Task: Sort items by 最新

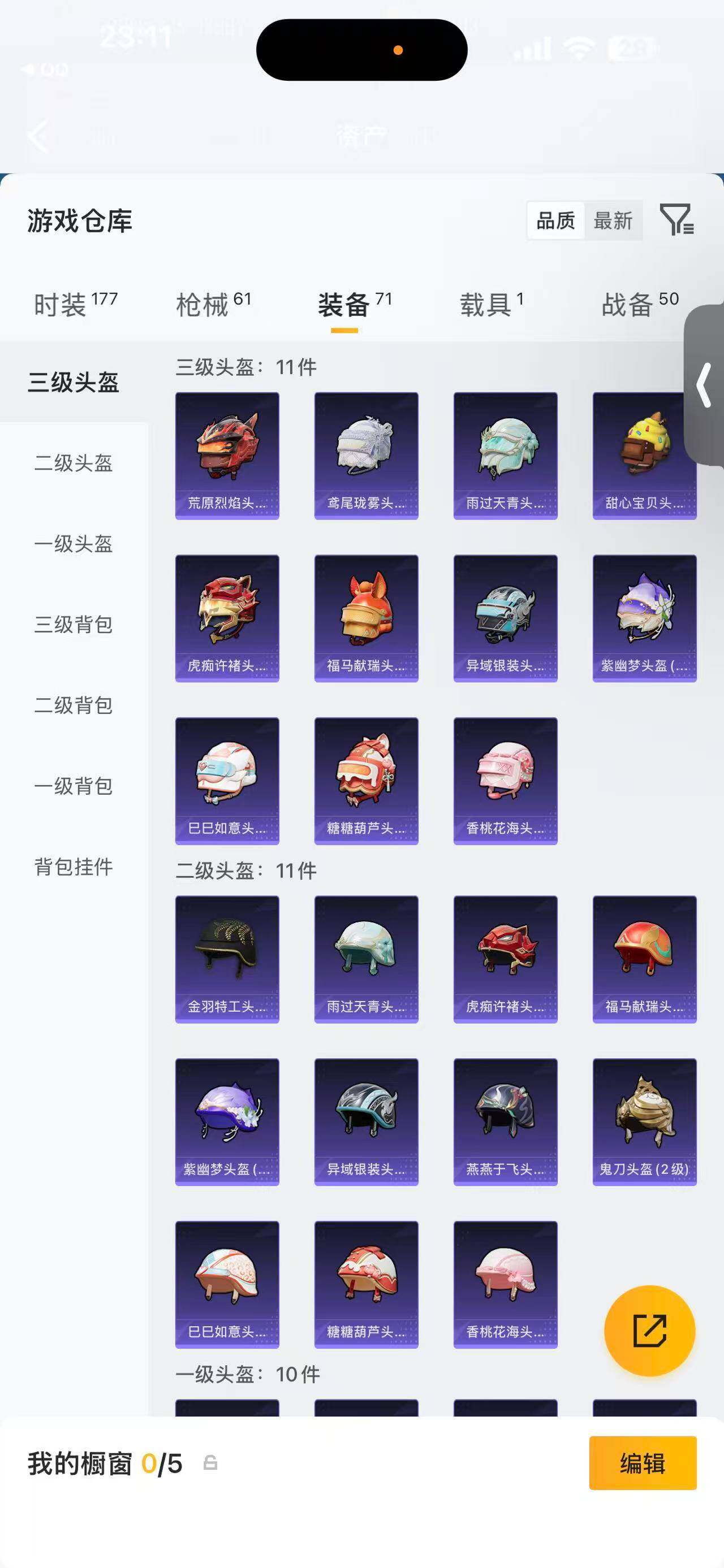Action: point(613,220)
